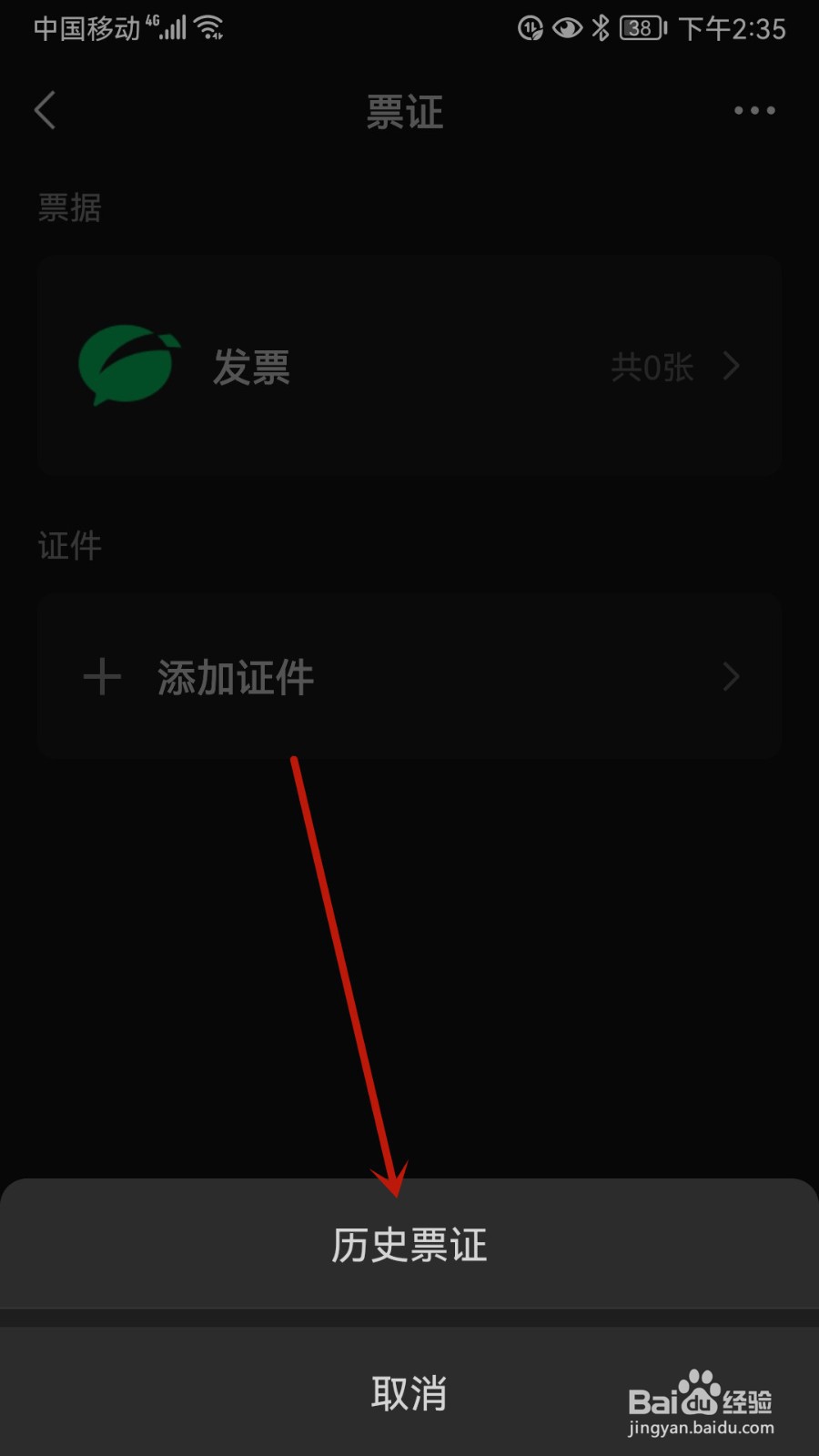Open the three-dot more options menu
This screenshot has height=1456, width=819.
point(753,109)
